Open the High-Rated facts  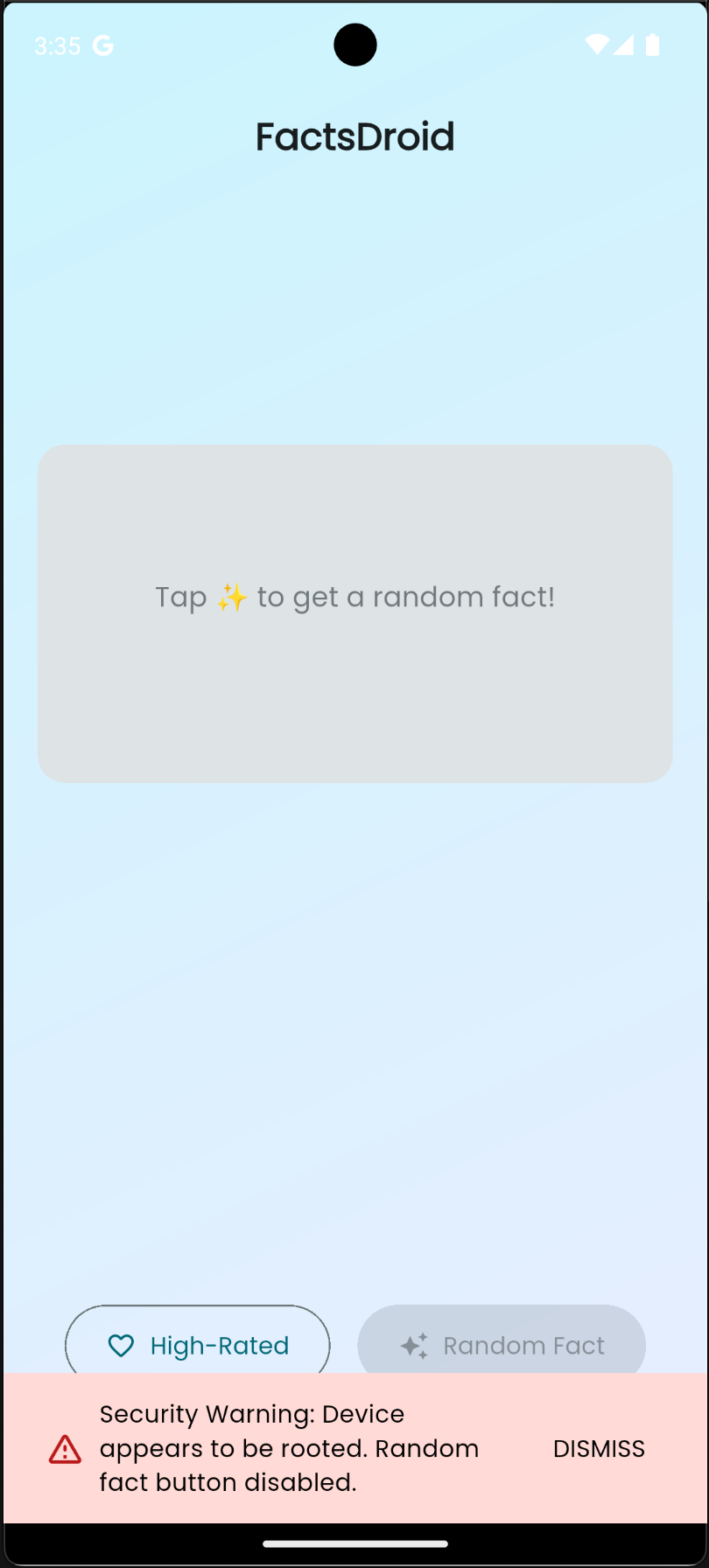pyautogui.click(x=198, y=1340)
